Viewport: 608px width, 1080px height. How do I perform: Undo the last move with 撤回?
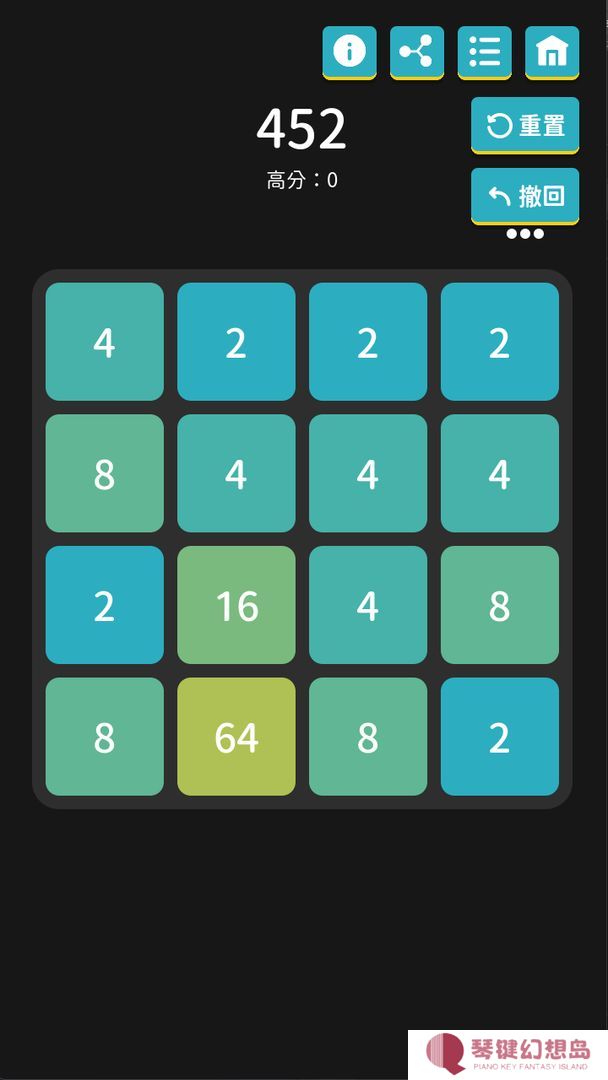[x=525, y=196]
